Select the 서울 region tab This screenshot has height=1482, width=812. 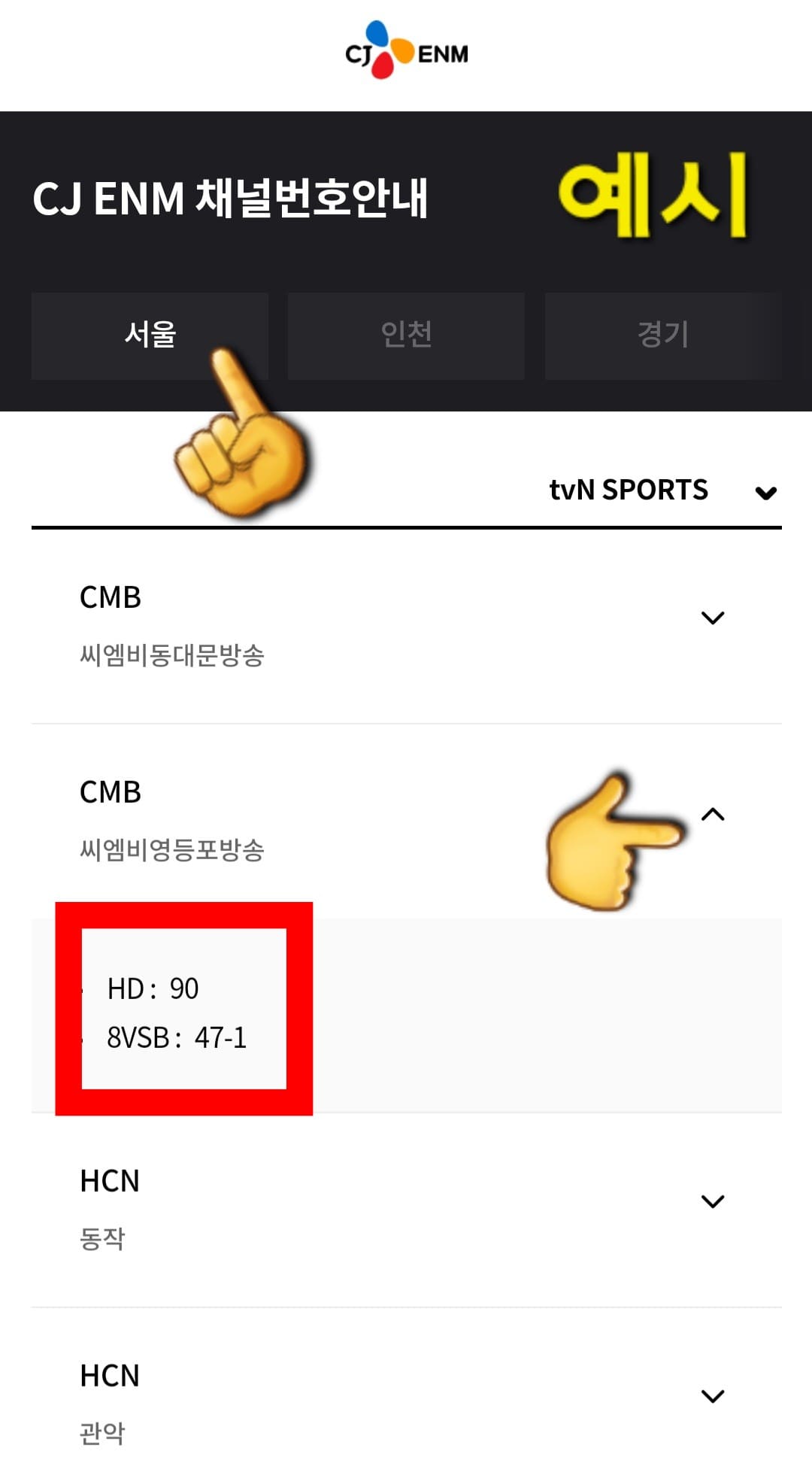tap(148, 336)
